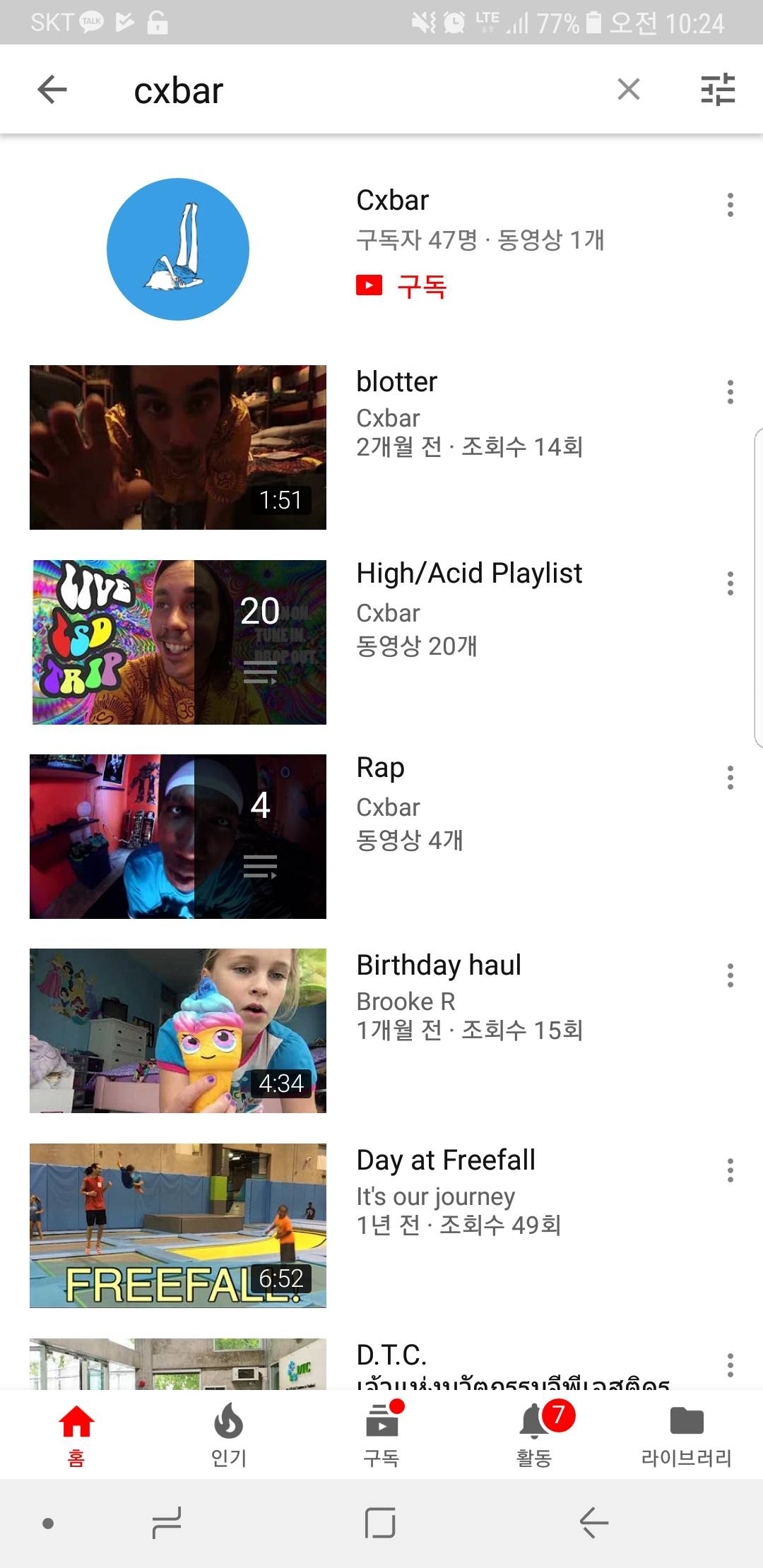Clear the cxbar search text
763x1568 pixels.
[x=628, y=90]
